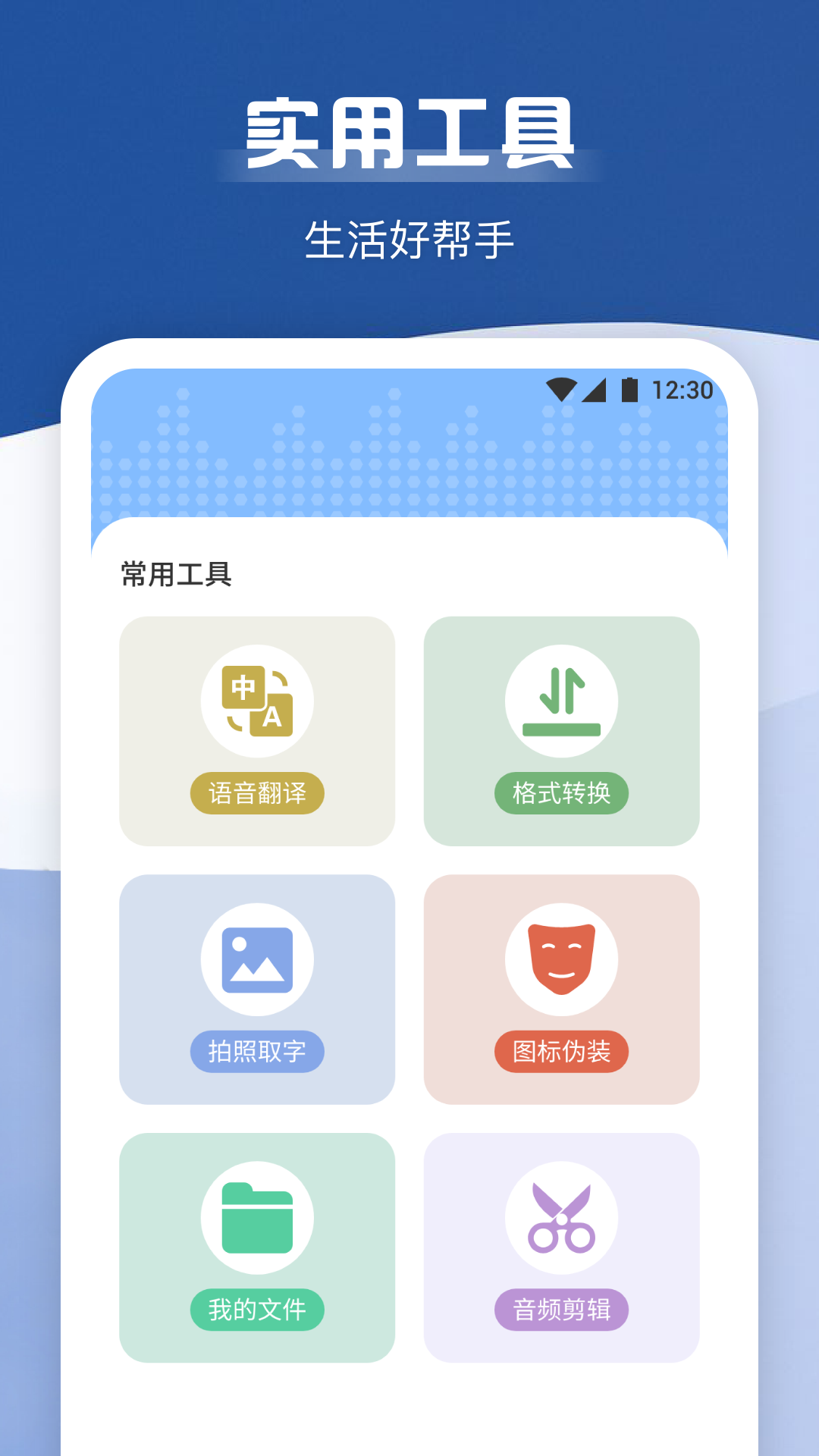Click the 格式转换 label button
The height and width of the screenshot is (1456, 819).
click(x=561, y=792)
